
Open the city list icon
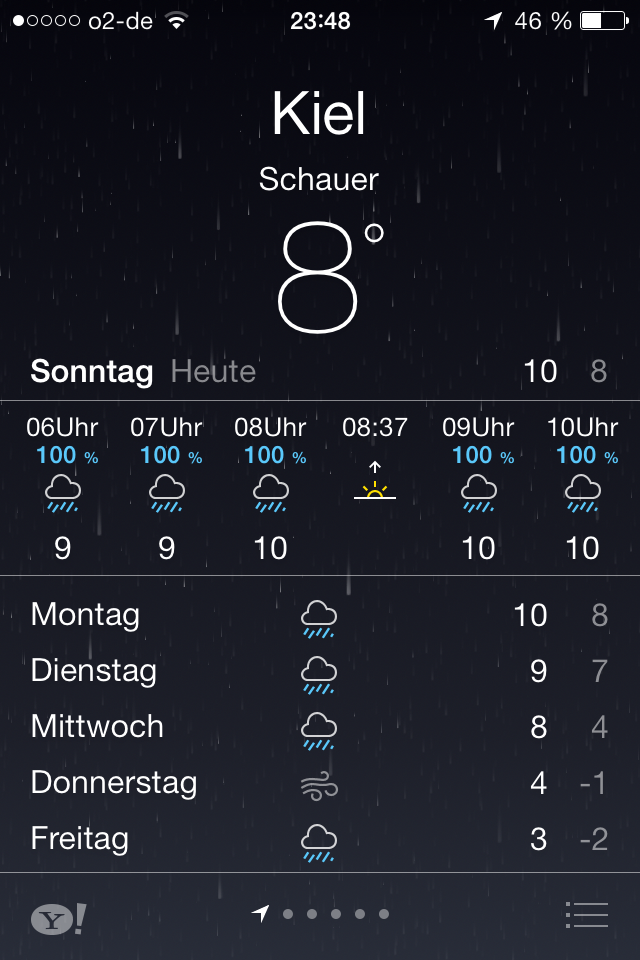pos(586,915)
